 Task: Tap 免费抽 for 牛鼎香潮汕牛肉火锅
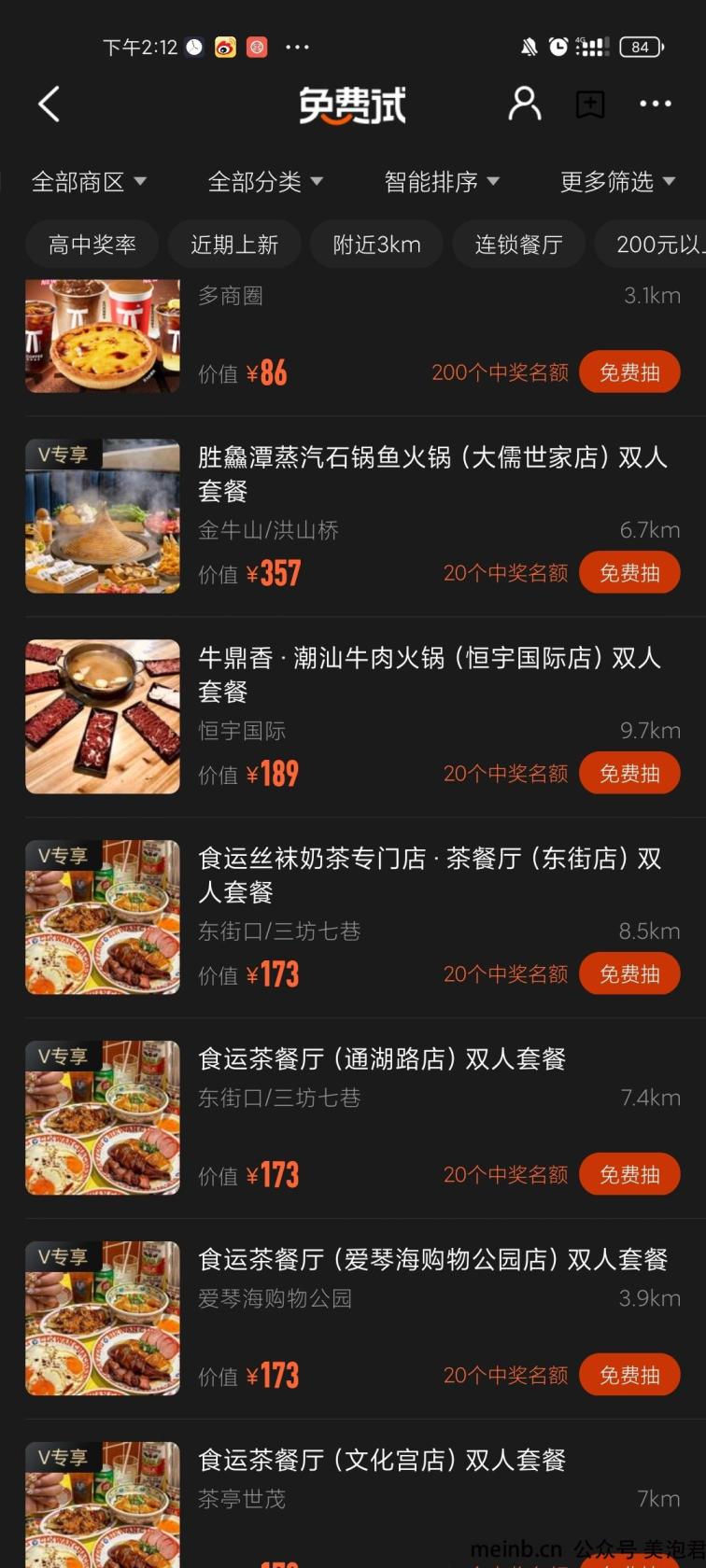(629, 774)
